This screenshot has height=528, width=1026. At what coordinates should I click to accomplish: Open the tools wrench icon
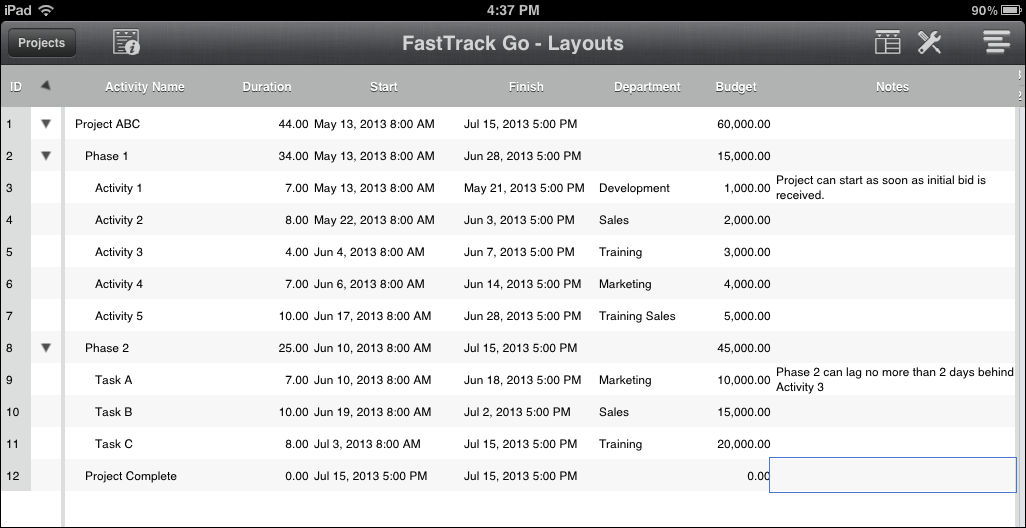pyautogui.click(x=929, y=43)
